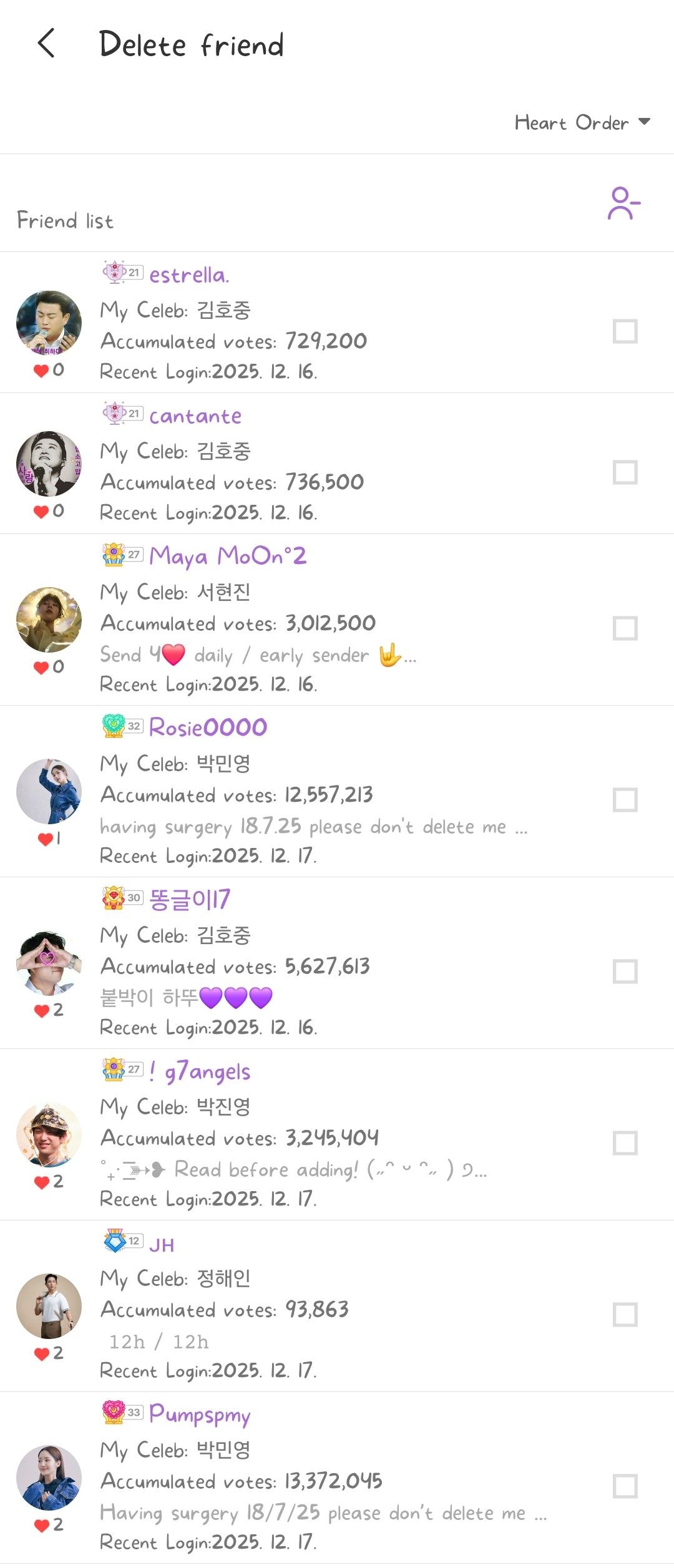Tick the checkbox beside Pumpspmy
This screenshot has width=674, height=1568.
[x=625, y=1486]
